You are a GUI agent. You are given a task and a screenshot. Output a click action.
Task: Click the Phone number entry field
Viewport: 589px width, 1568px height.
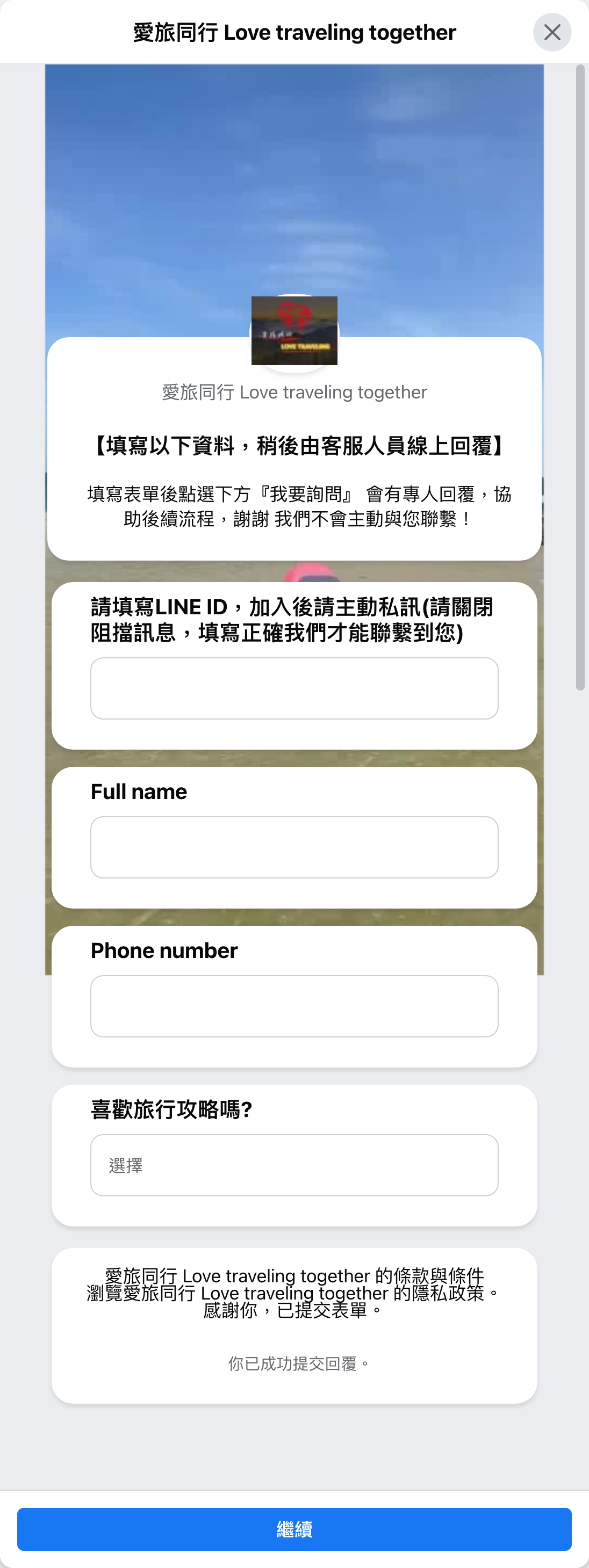[294, 1006]
